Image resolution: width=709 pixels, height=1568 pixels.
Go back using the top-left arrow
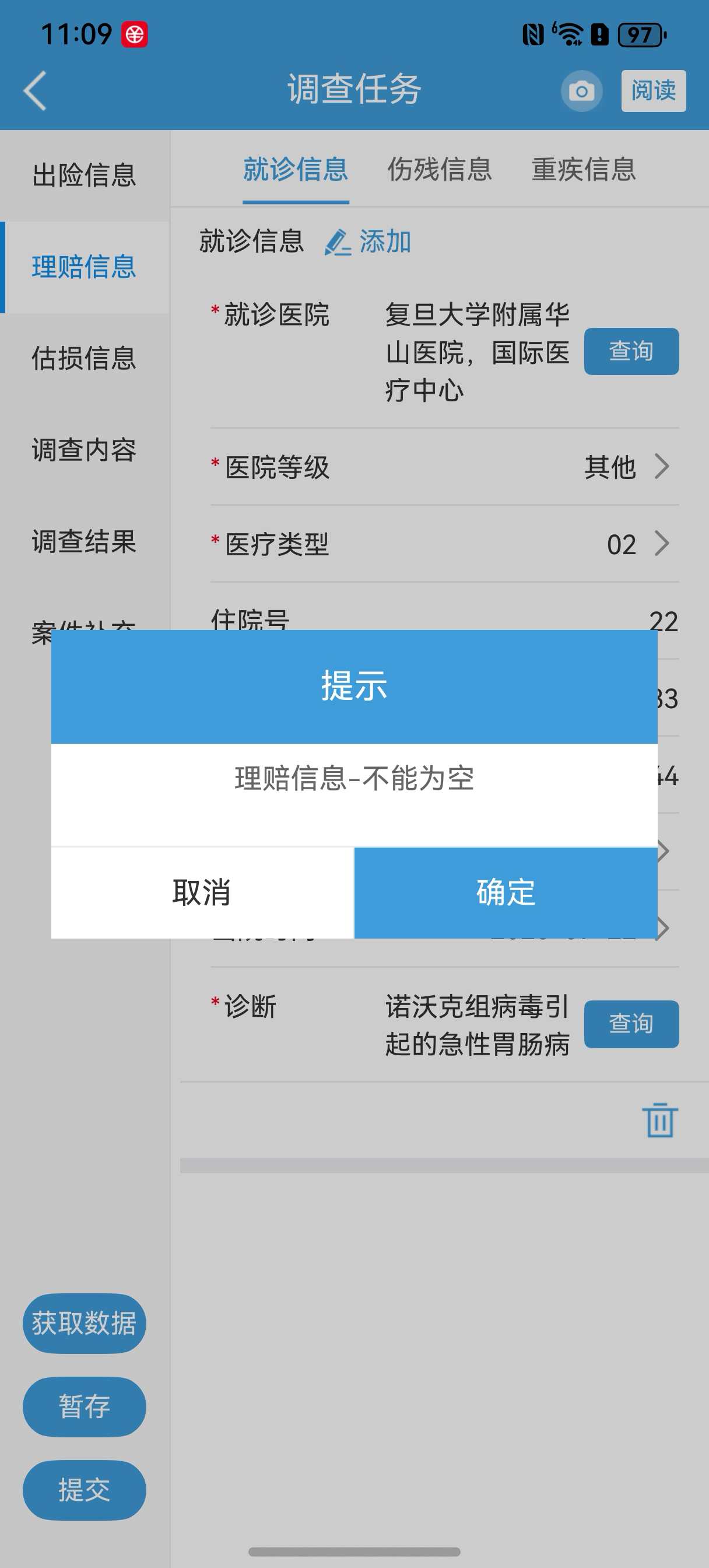coord(36,90)
